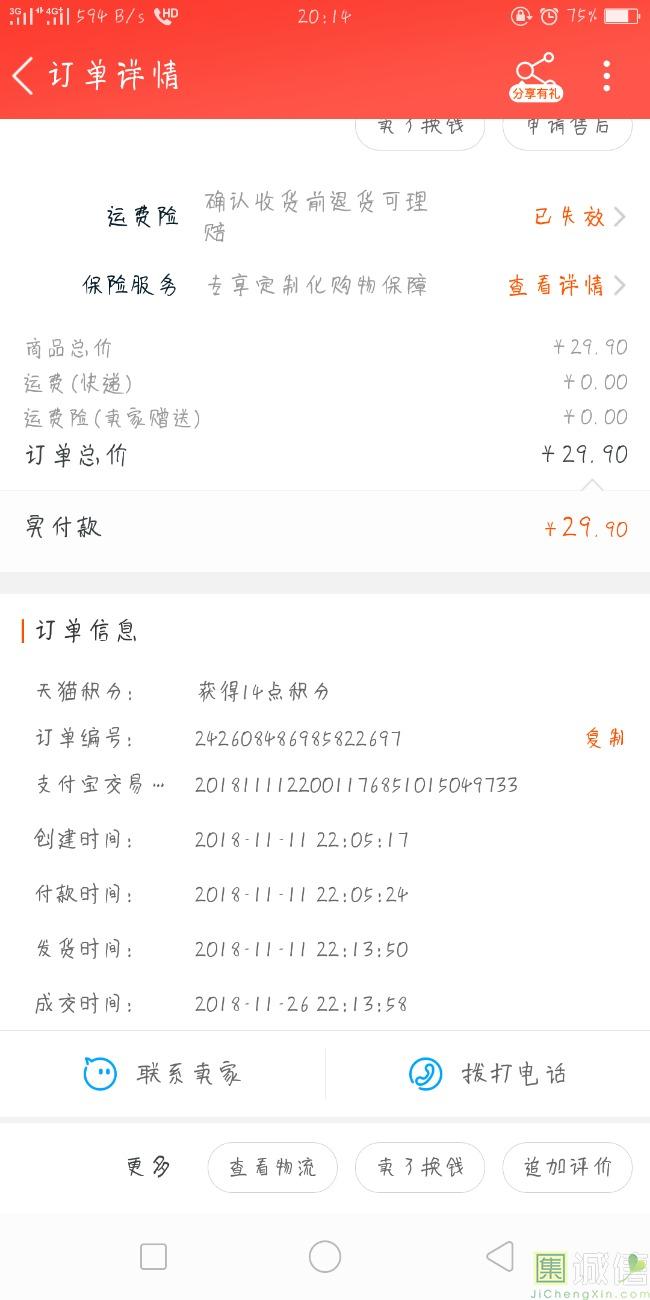This screenshot has width=650, height=1300.
Task: Open the three-dot overflow menu
Action: pos(607,76)
